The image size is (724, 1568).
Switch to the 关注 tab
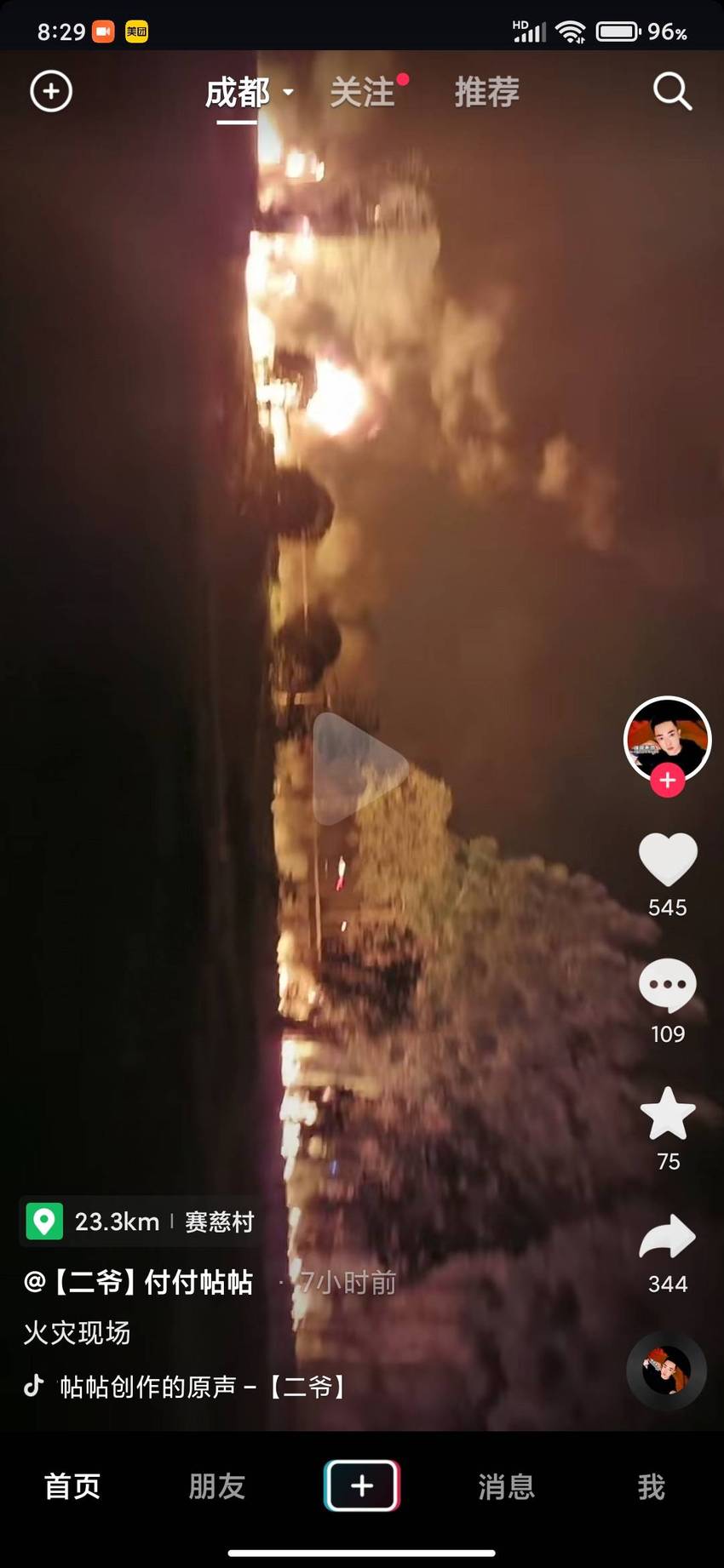tap(363, 92)
